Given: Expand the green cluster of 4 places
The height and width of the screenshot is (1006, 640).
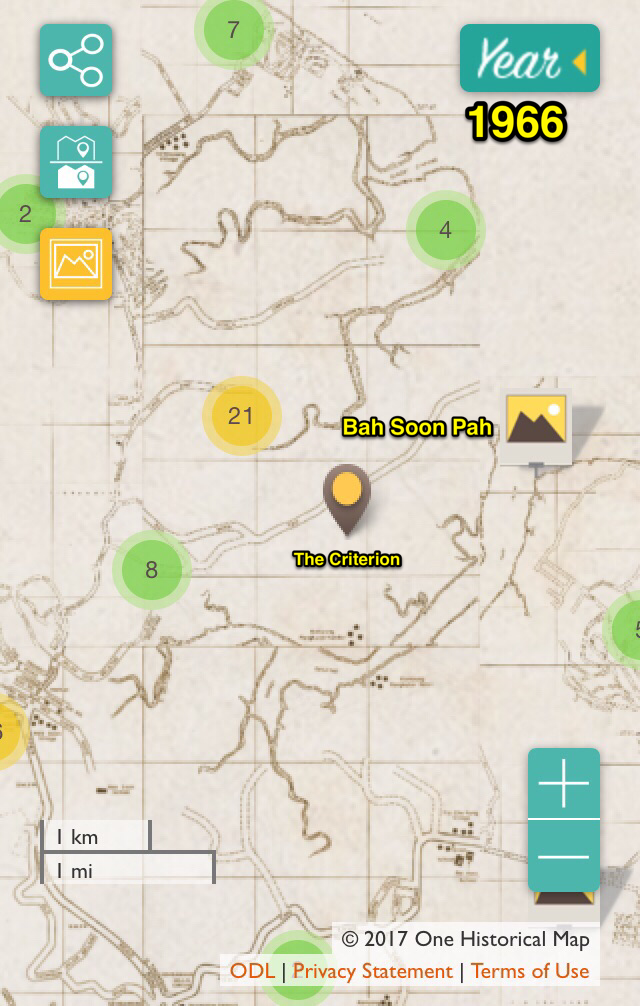Looking at the screenshot, I should pyautogui.click(x=445, y=230).
